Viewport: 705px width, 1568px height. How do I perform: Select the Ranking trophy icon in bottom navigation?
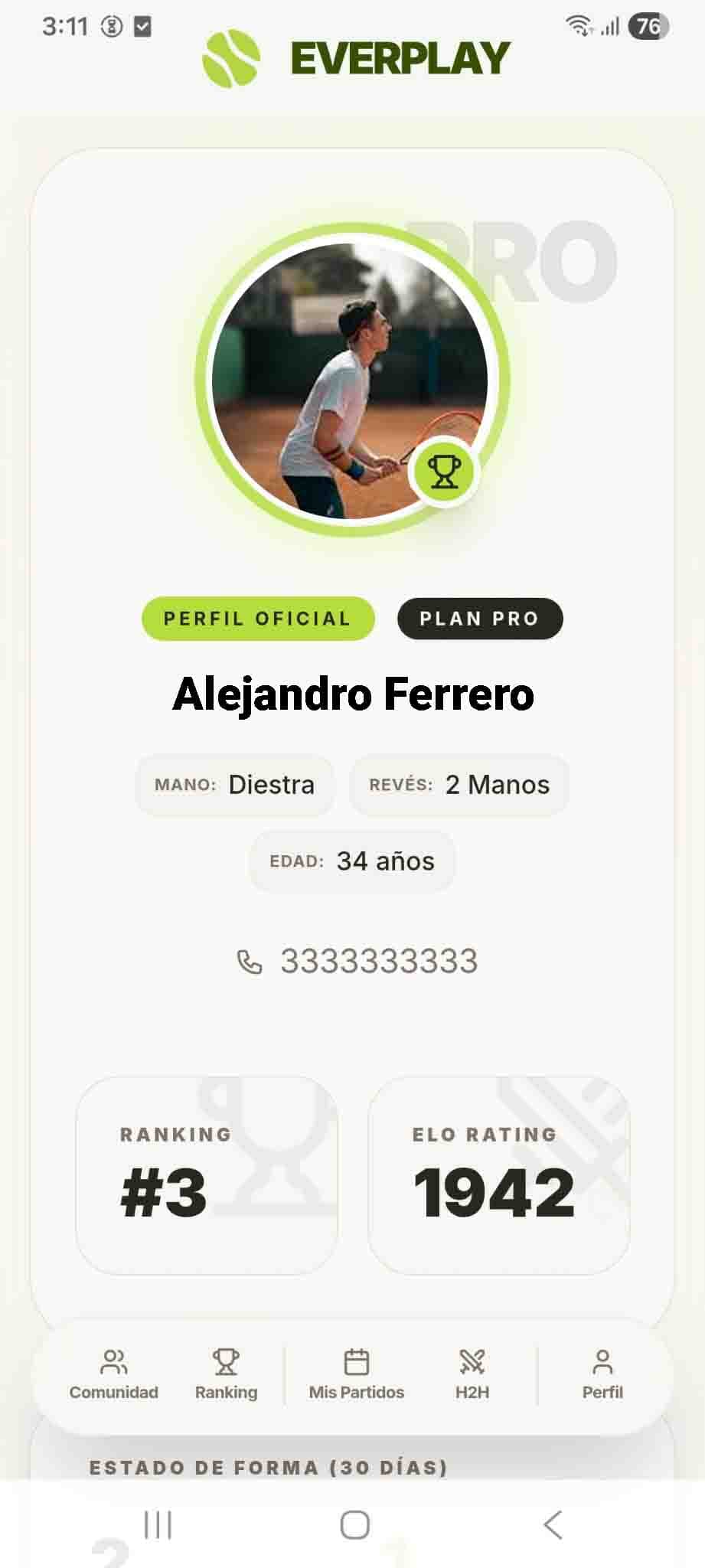(x=225, y=1363)
